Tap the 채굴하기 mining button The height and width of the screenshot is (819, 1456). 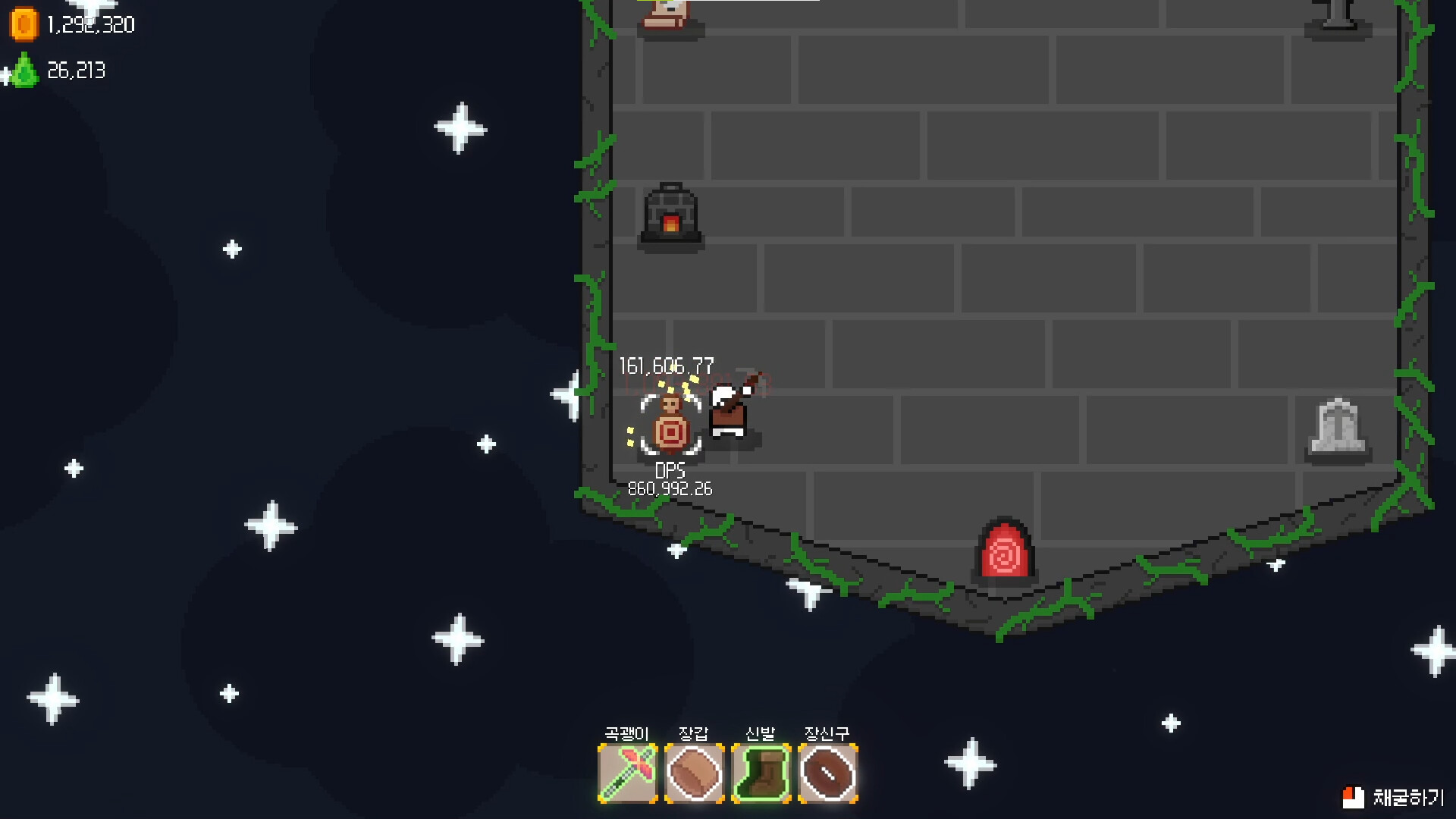(x=1394, y=797)
